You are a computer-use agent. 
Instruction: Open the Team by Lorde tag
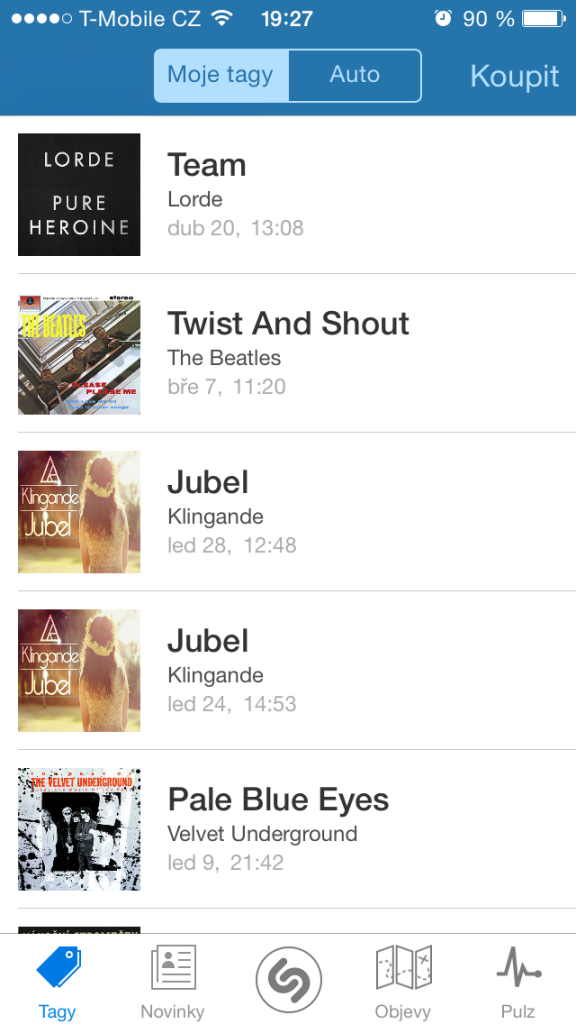pyautogui.click(x=288, y=195)
